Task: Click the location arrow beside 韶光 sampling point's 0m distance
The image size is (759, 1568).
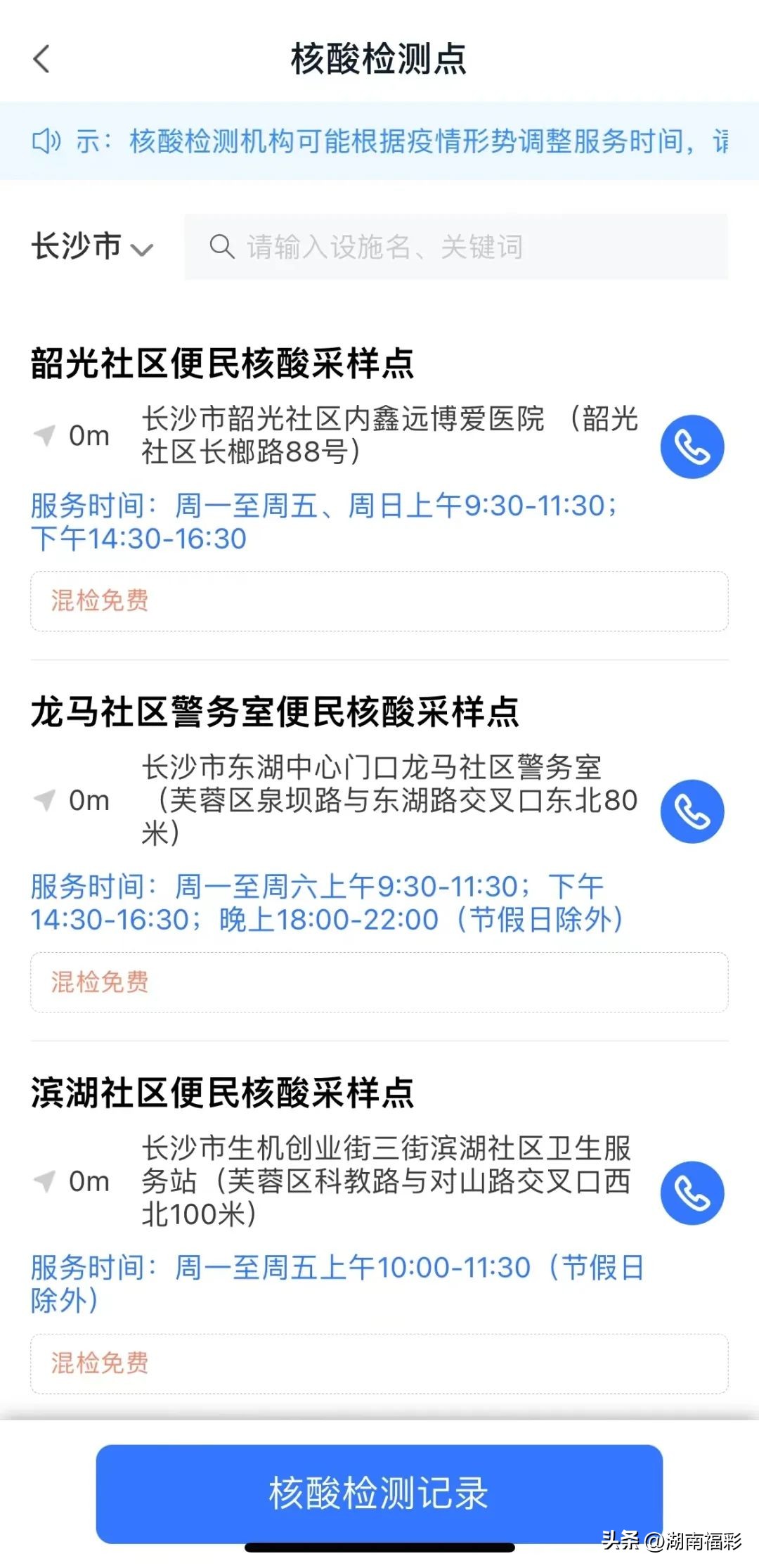Action: 45,435
